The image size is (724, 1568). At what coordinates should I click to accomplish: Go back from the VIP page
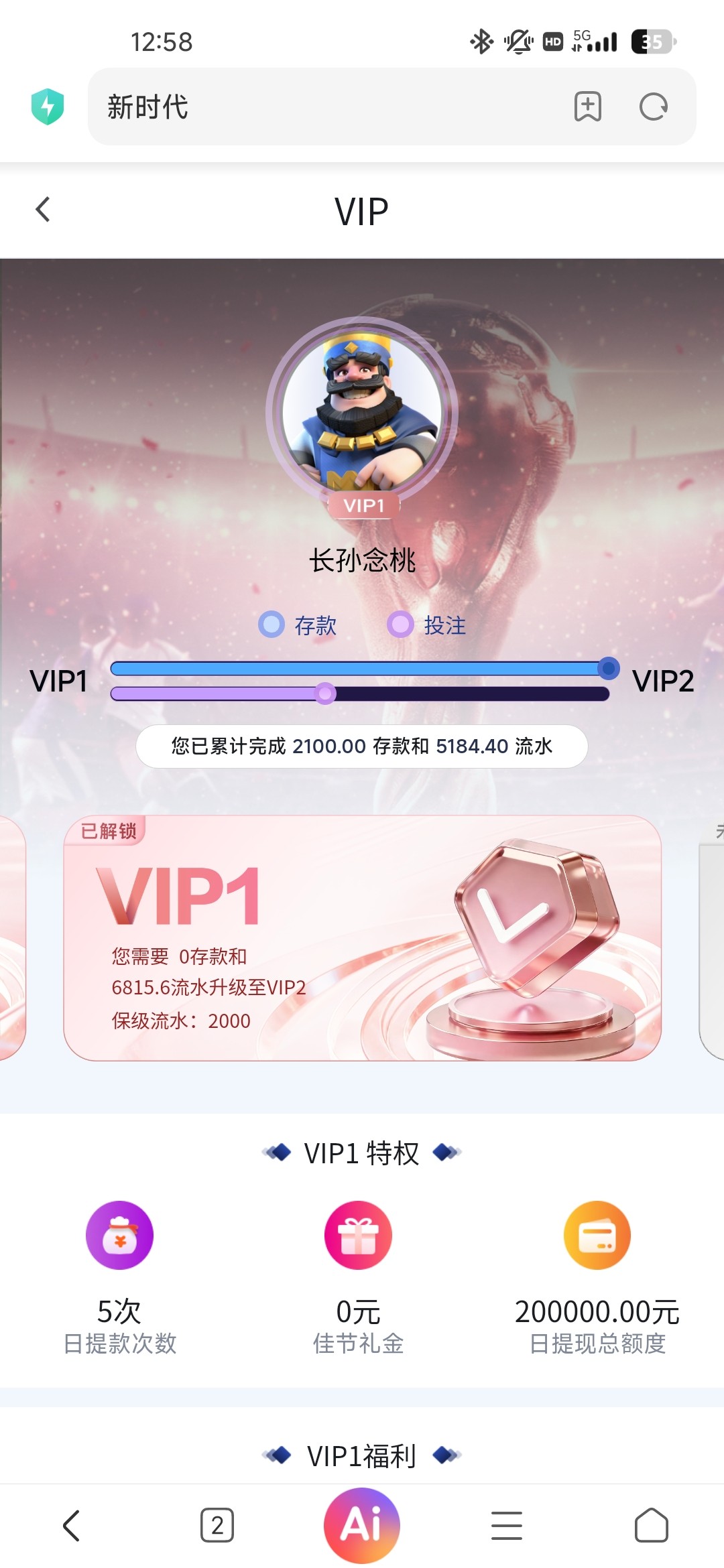point(43,210)
